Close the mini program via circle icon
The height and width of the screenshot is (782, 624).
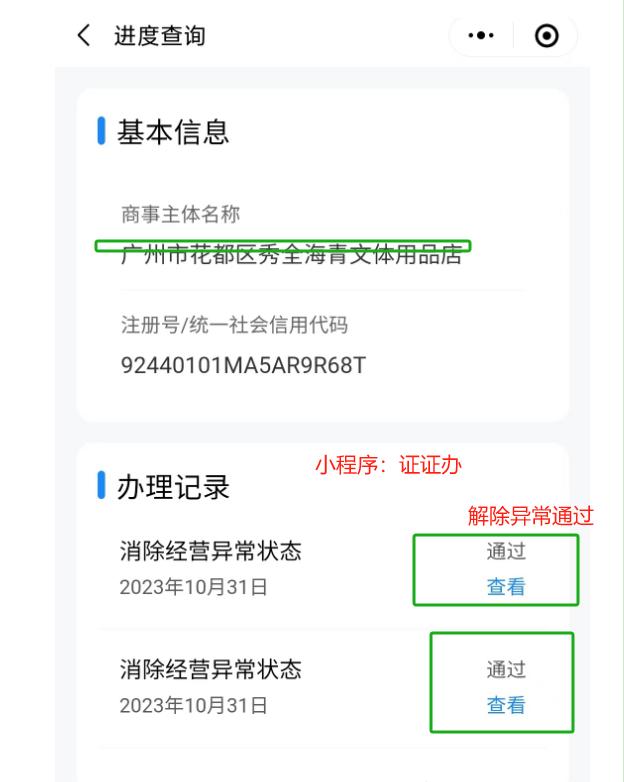point(547,36)
